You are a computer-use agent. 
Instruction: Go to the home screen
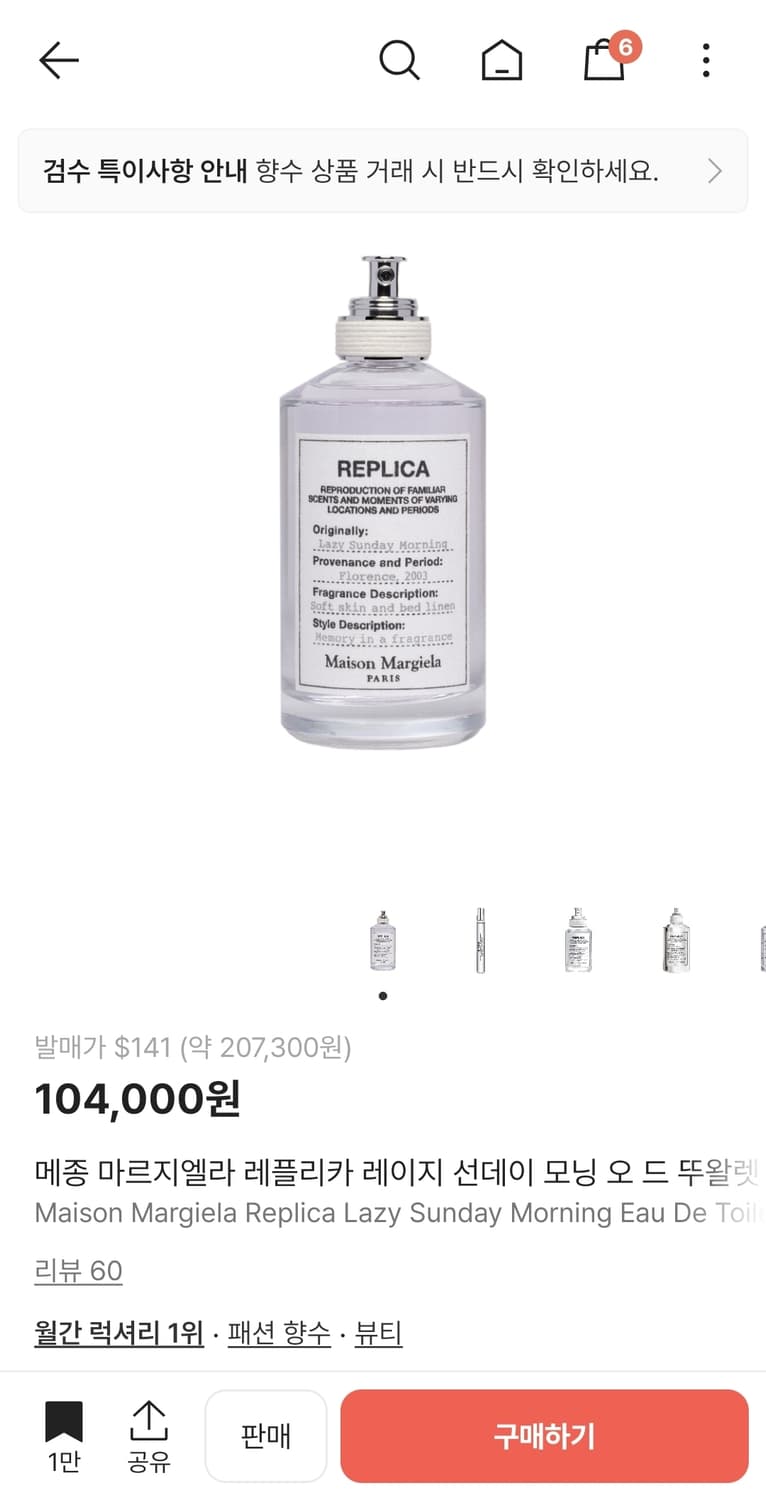point(502,60)
